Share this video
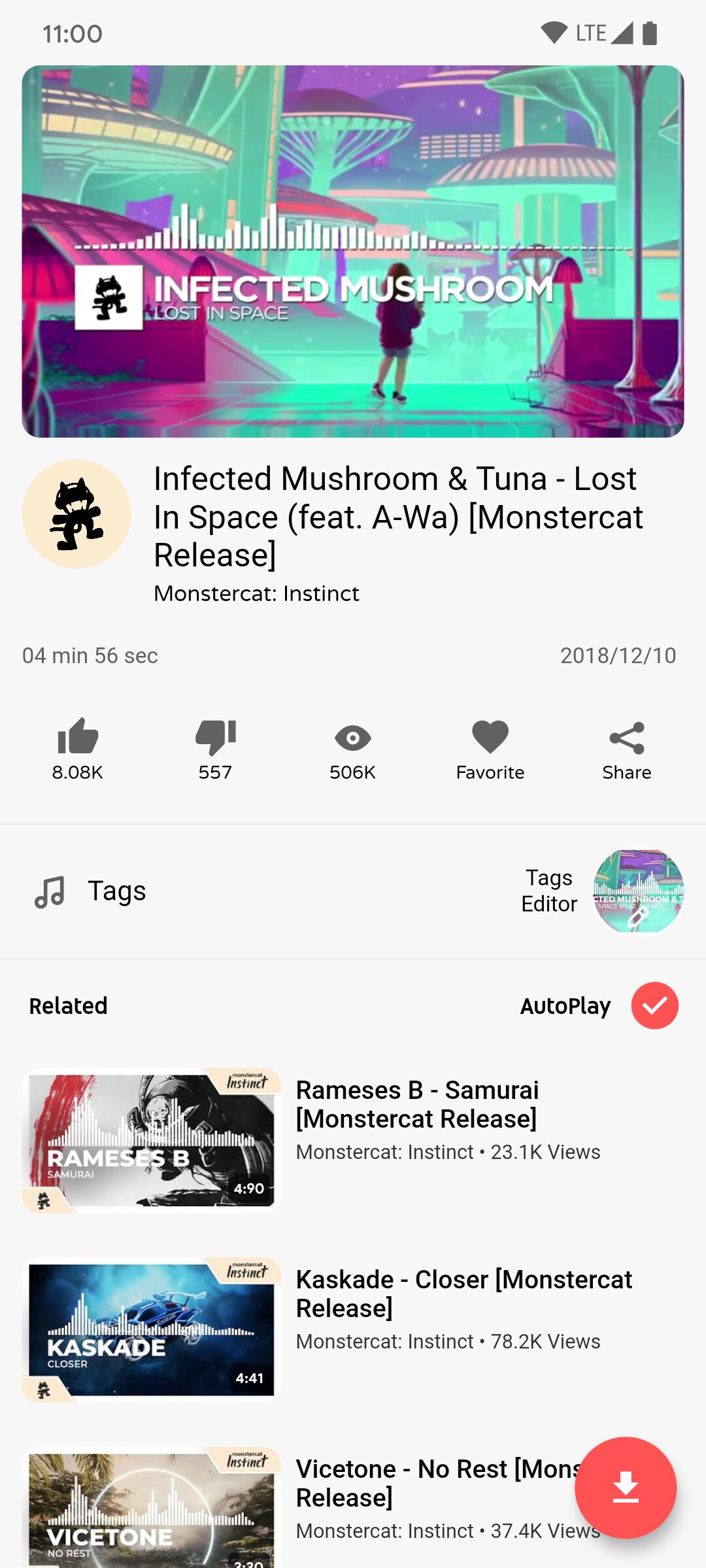706x1568 pixels. tap(627, 749)
